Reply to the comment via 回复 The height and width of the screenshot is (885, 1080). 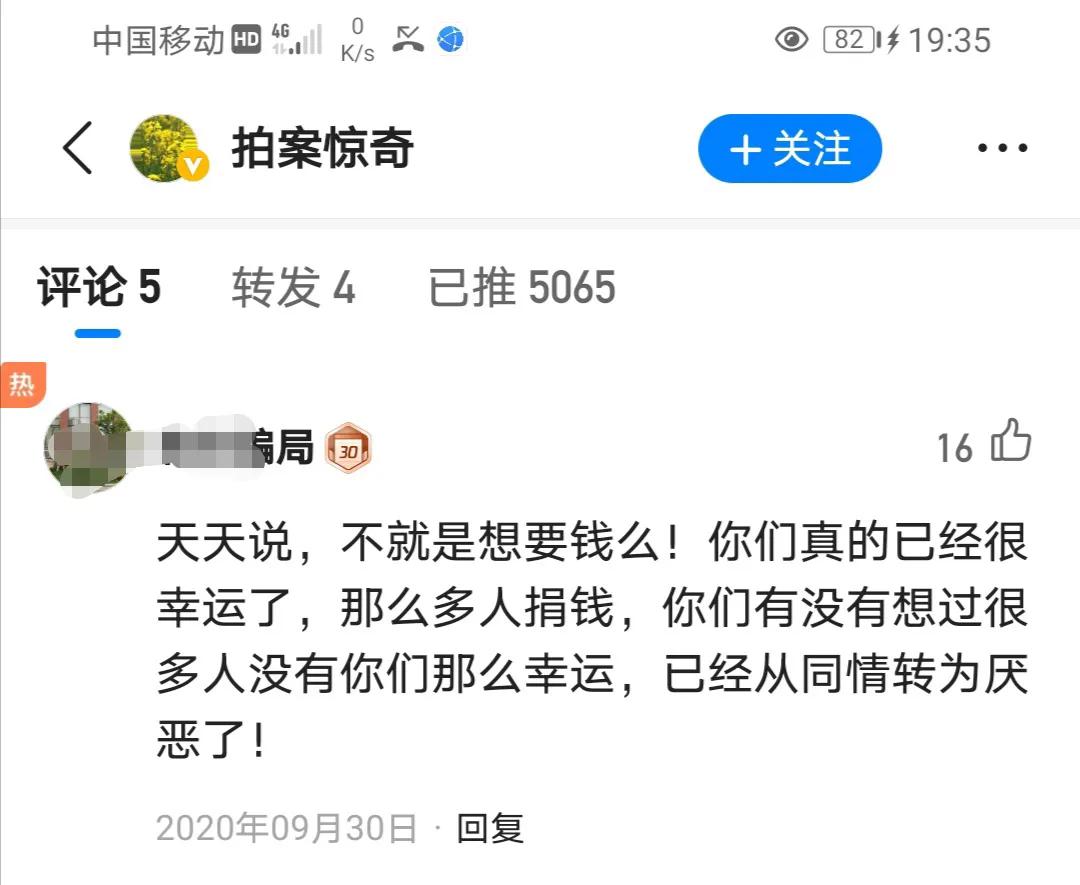click(x=490, y=828)
